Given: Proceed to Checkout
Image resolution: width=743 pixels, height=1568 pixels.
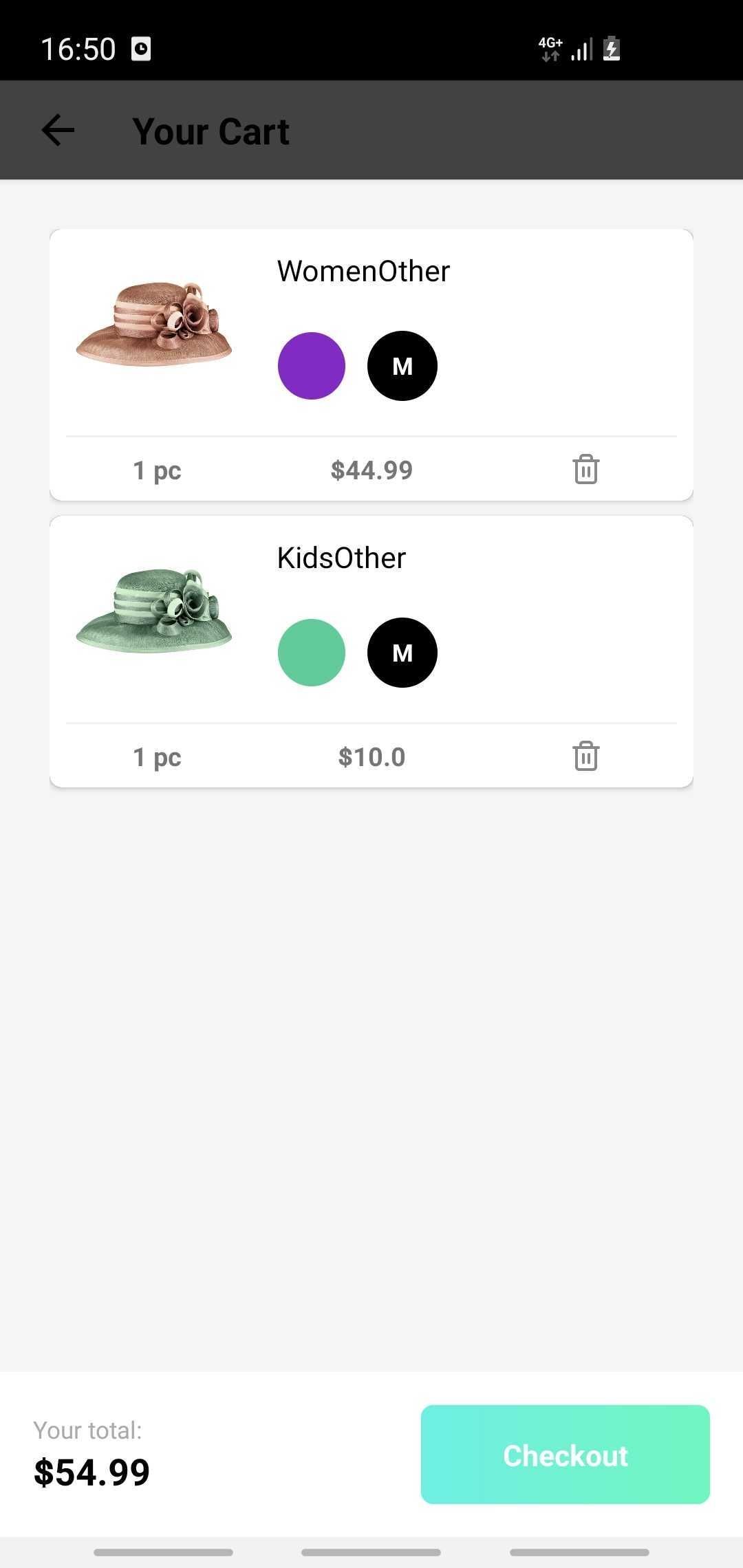Looking at the screenshot, I should pyautogui.click(x=565, y=1454).
